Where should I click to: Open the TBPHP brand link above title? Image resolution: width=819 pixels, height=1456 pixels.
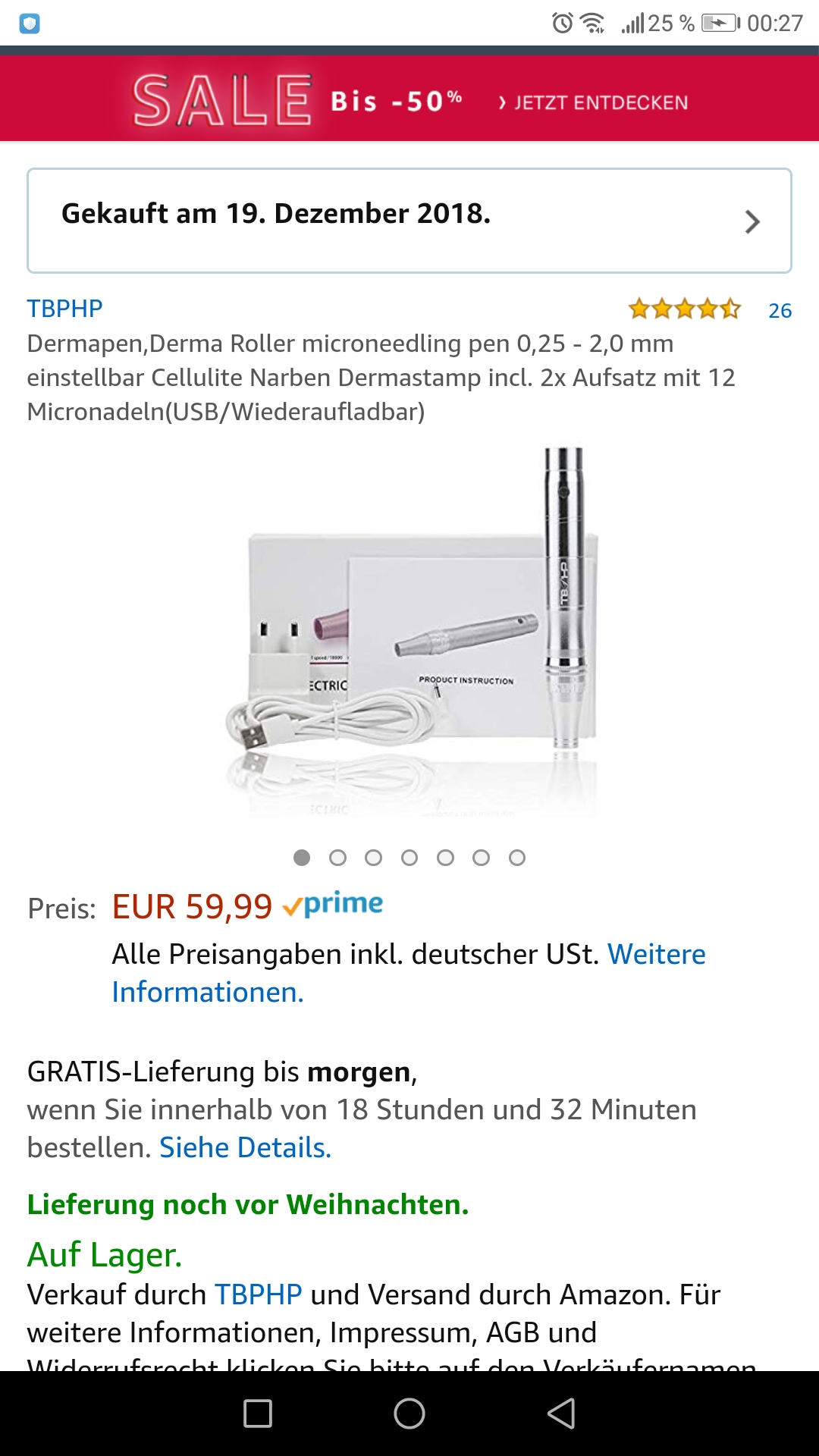click(x=64, y=309)
